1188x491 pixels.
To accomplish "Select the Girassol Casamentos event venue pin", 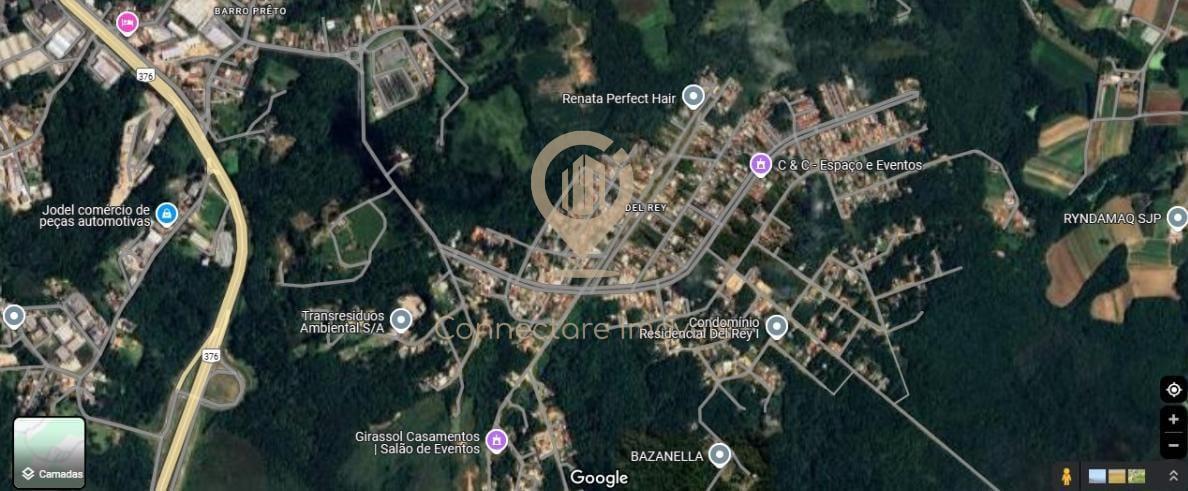I will [x=496, y=439].
